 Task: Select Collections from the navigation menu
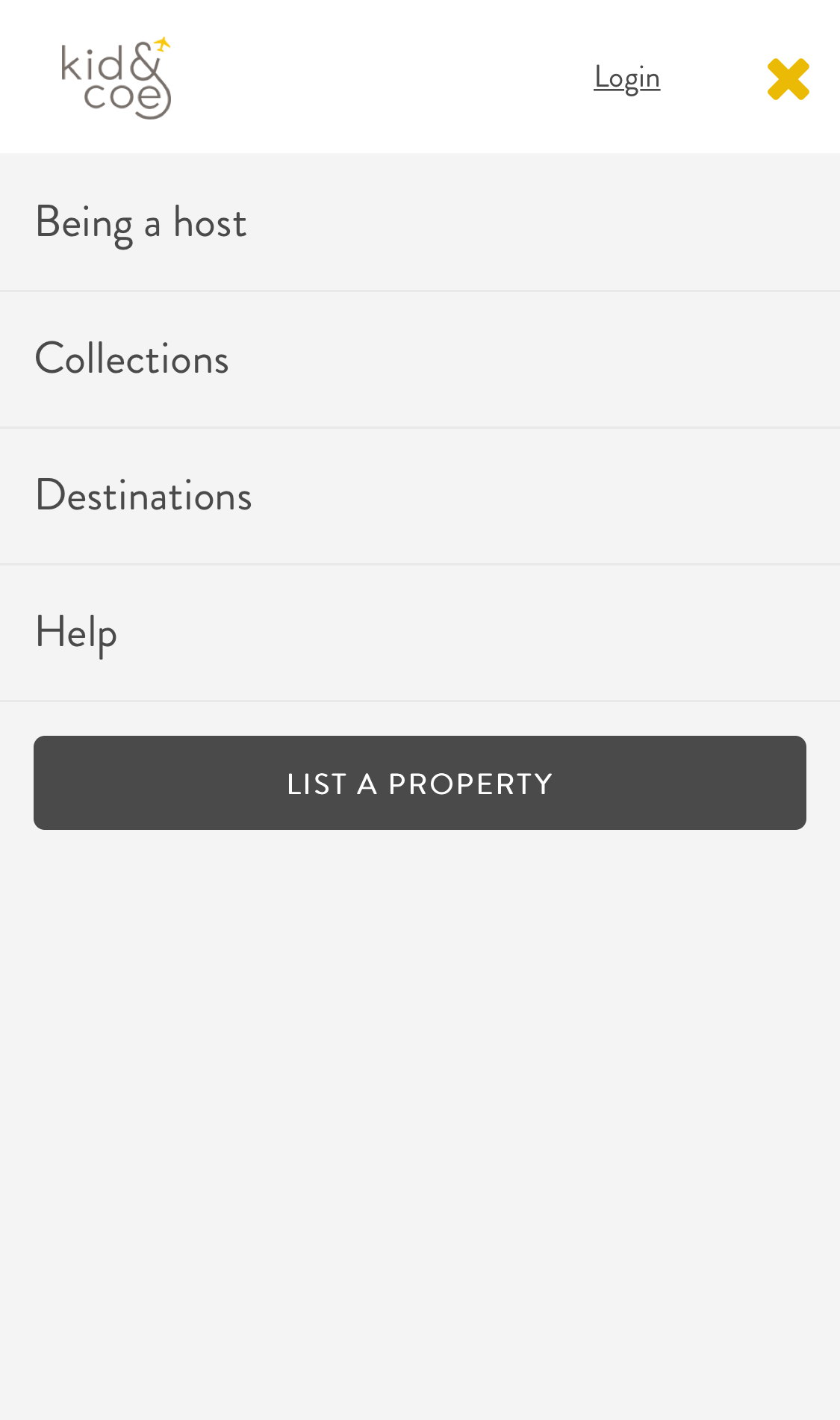[131, 359]
